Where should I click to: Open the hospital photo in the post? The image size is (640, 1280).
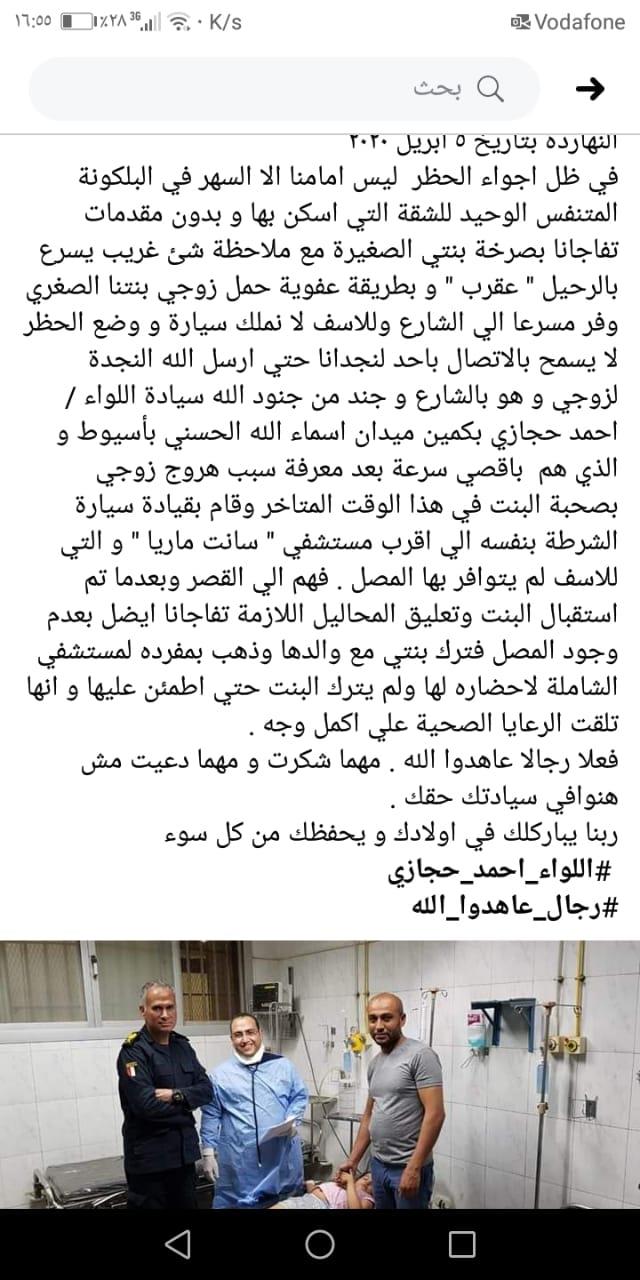(x=320, y=1073)
